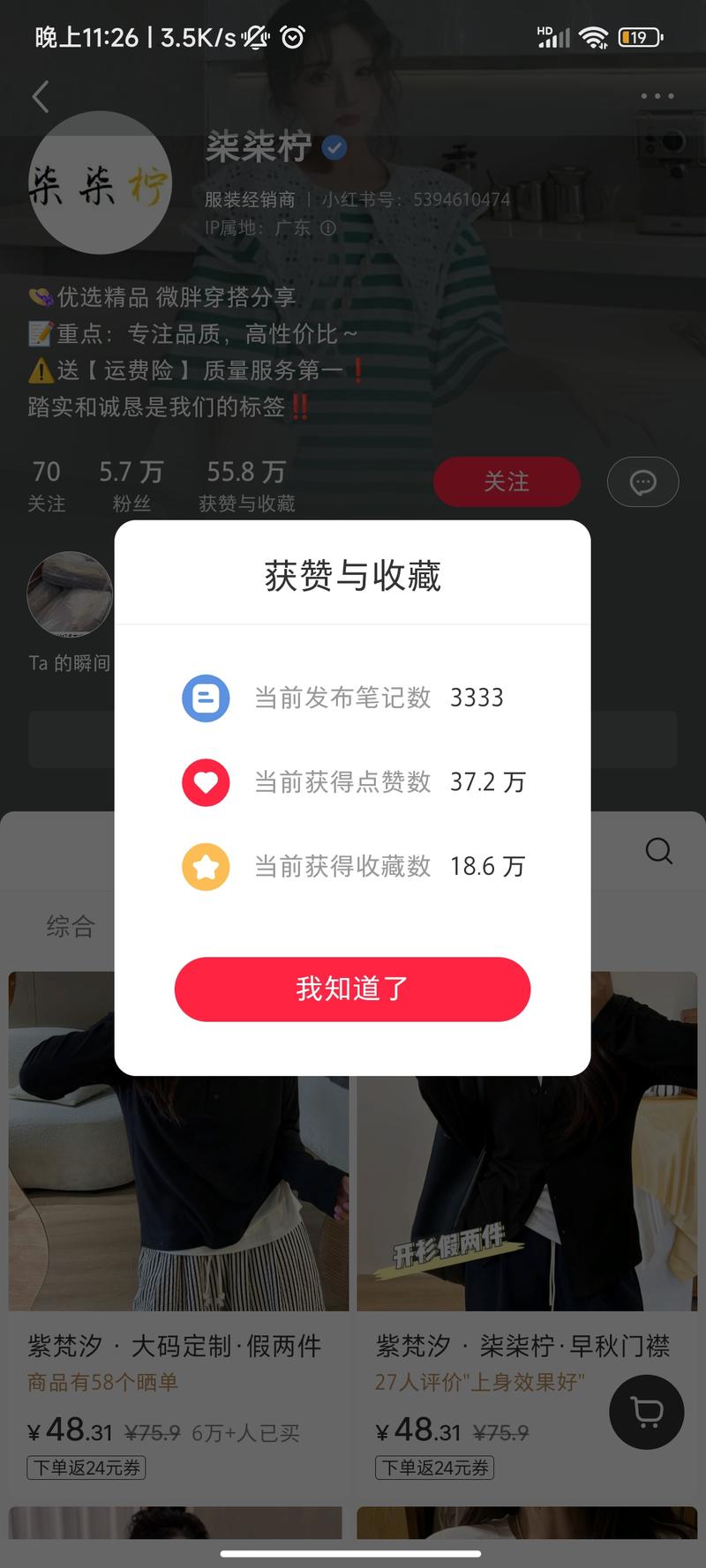Tap the yellow star favorites icon

[206, 866]
